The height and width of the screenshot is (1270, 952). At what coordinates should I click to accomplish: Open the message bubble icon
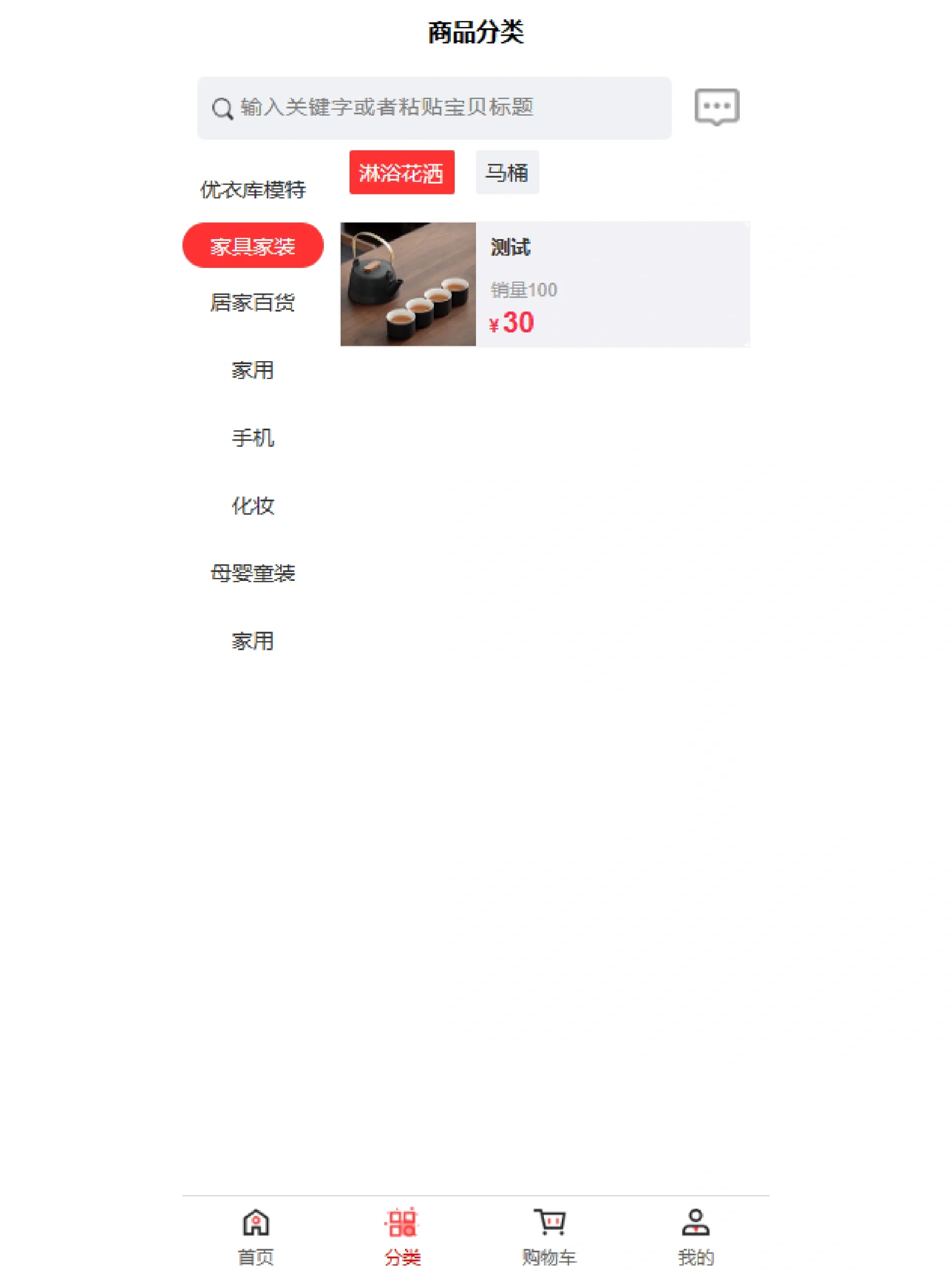tap(716, 107)
